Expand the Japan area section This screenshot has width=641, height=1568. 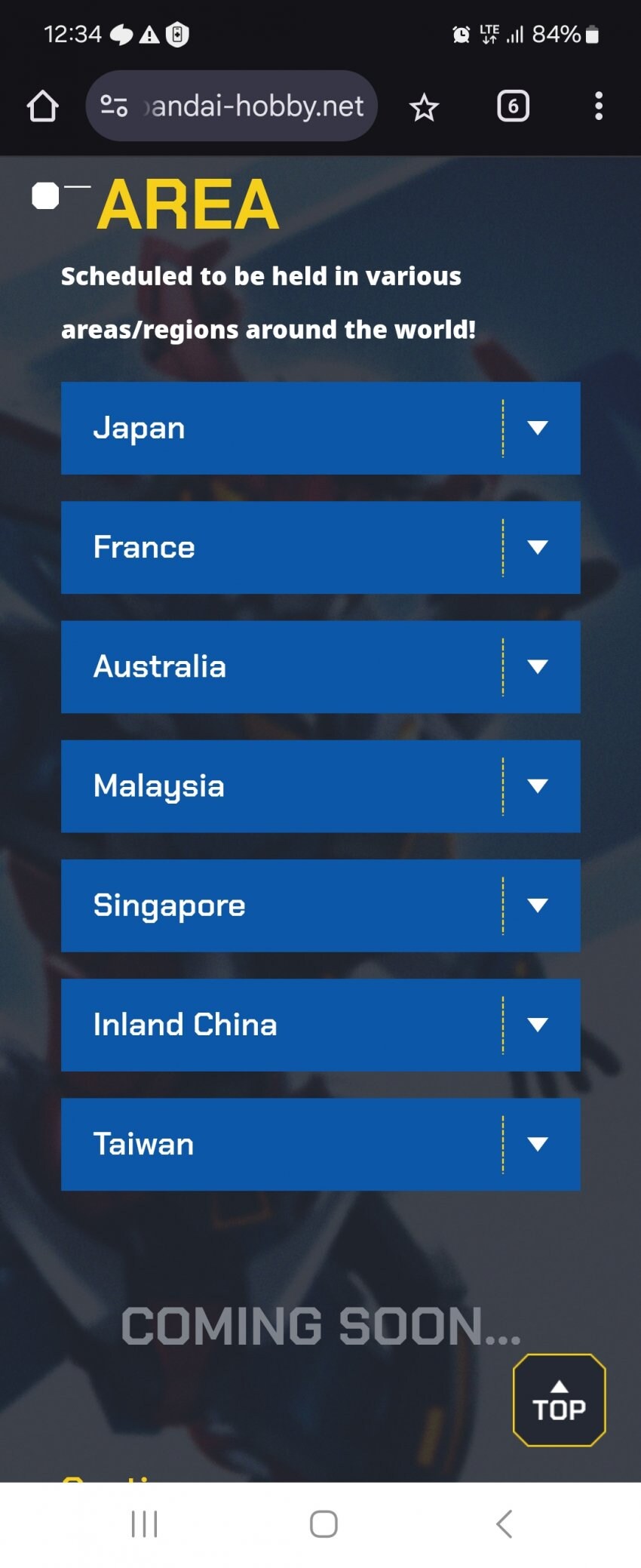pyautogui.click(x=320, y=429)
